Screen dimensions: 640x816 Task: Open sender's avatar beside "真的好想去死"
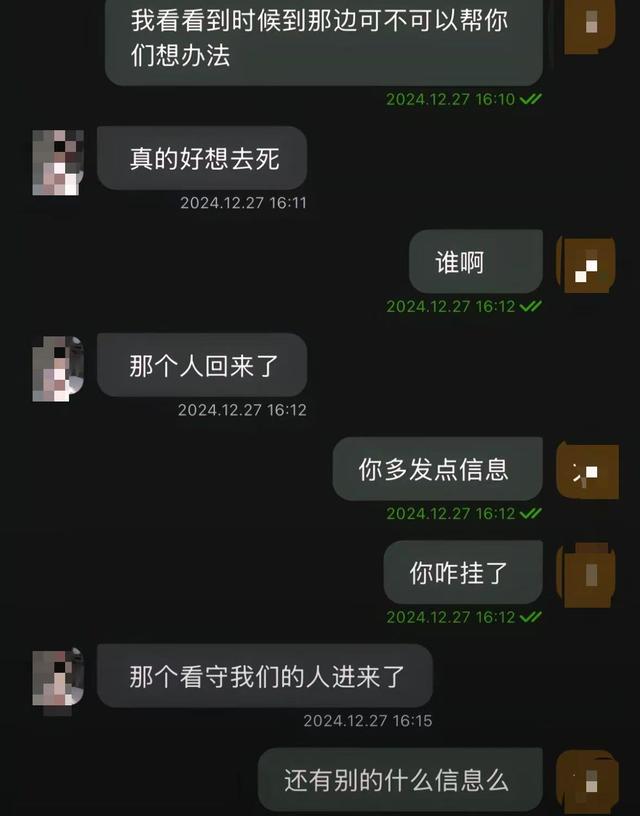57,162
